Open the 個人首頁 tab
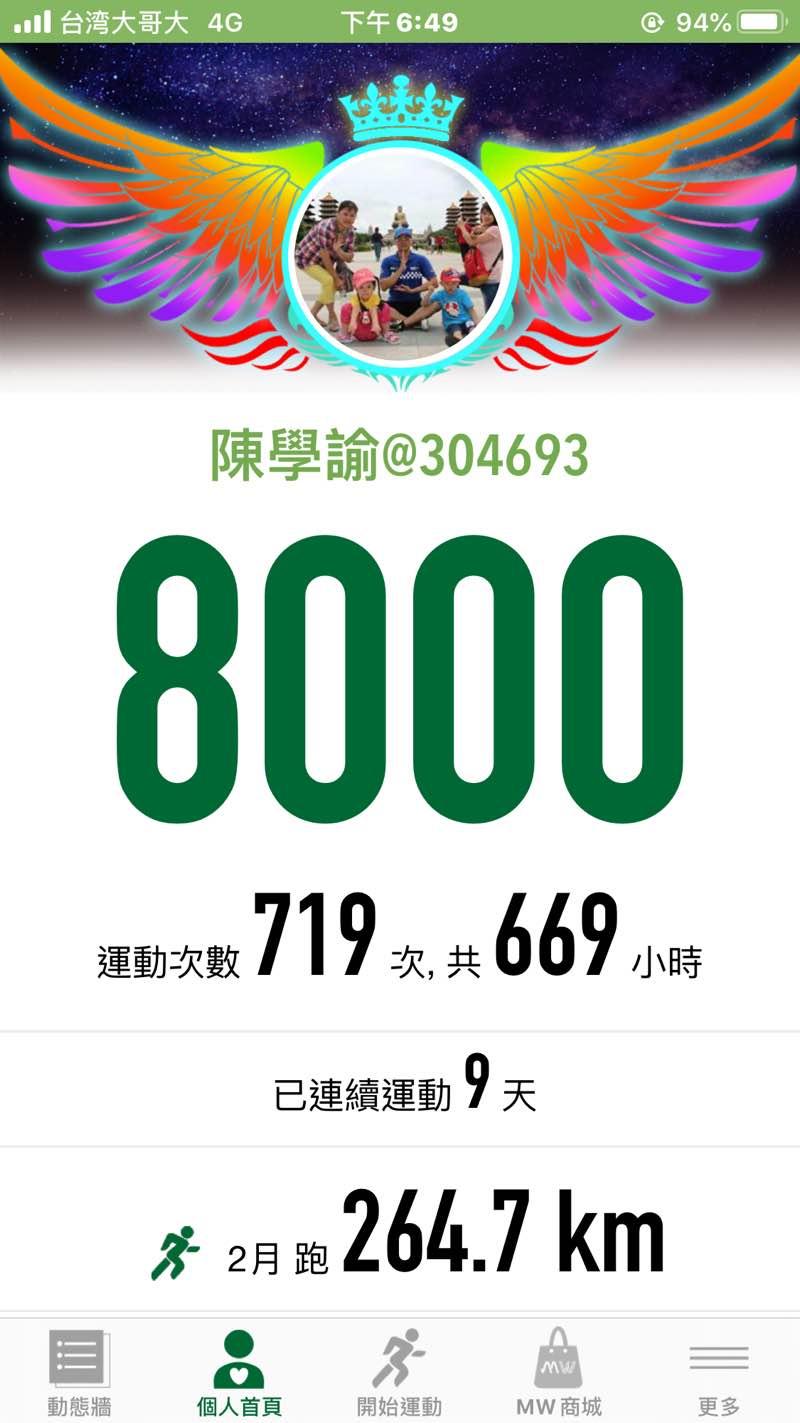Viewport: 800px width, 1423px height. click(239, 1372)
